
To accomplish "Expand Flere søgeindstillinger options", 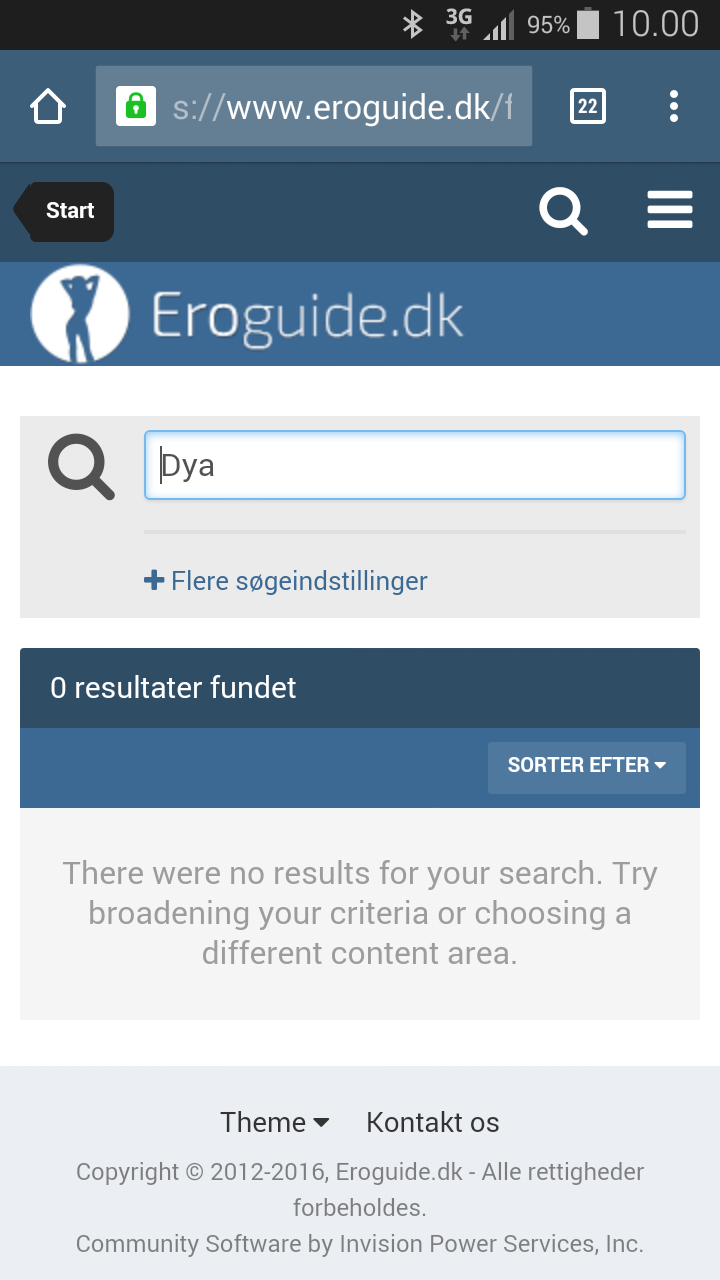I will point(286,581).
